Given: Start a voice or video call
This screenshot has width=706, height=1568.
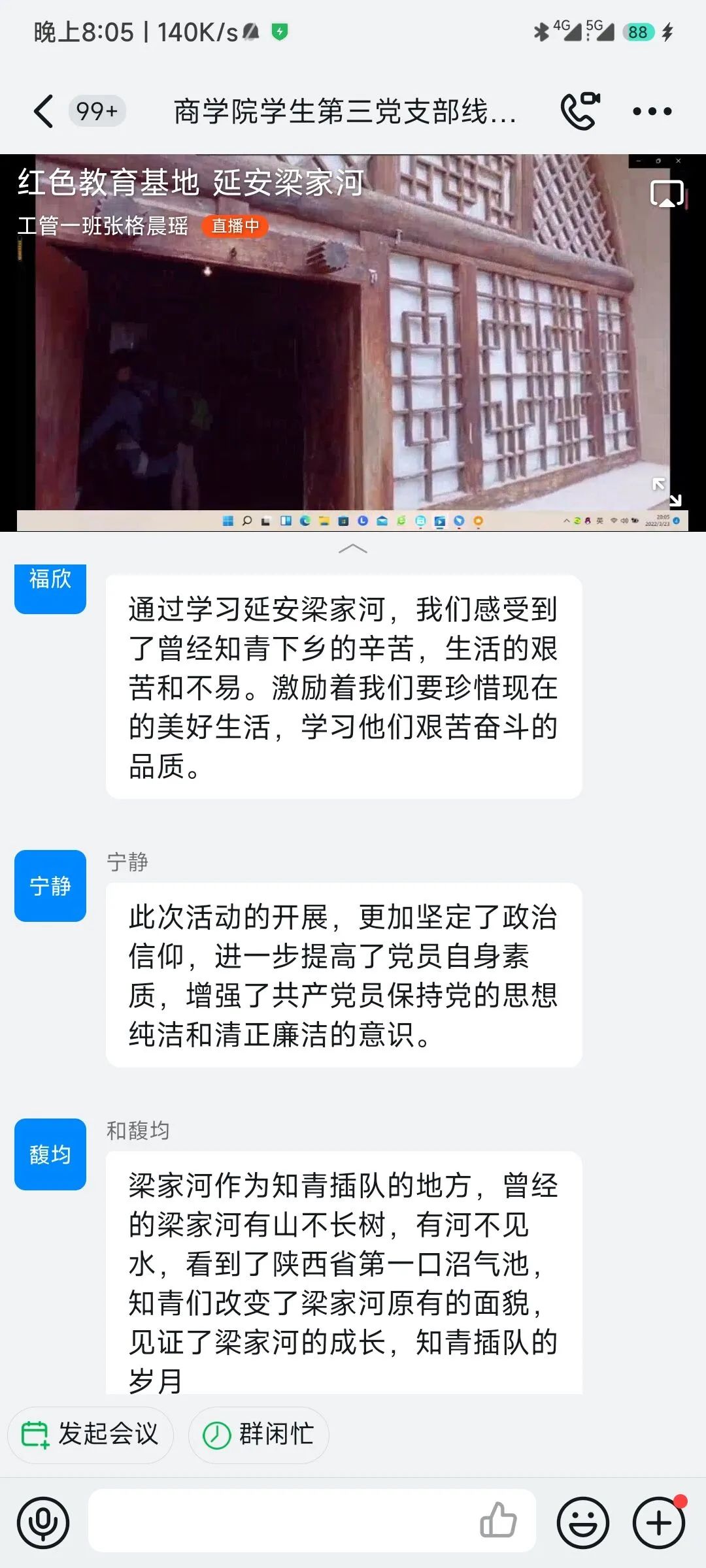Looking at the screenshot, I should 580,111.
